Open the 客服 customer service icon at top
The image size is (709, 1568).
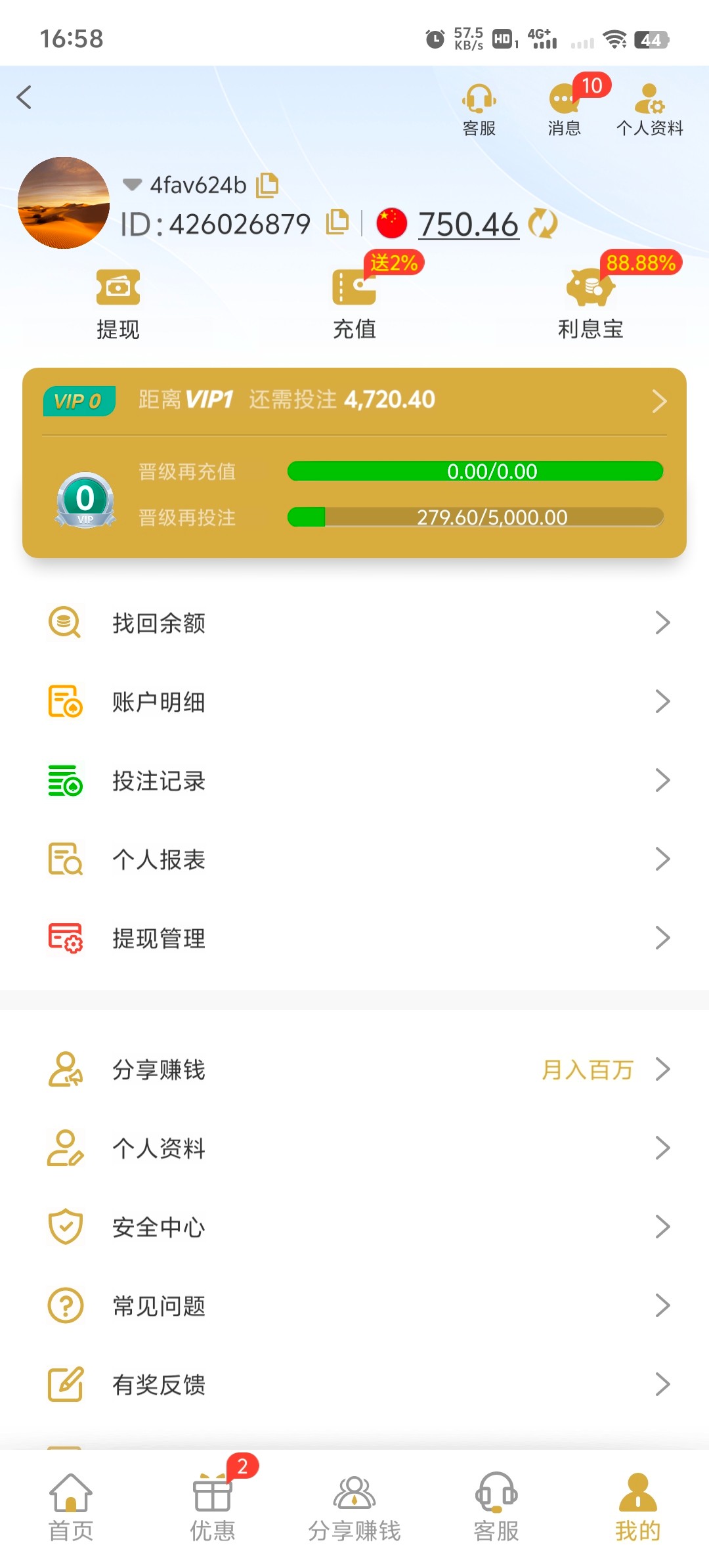click(x=478, y=108)
